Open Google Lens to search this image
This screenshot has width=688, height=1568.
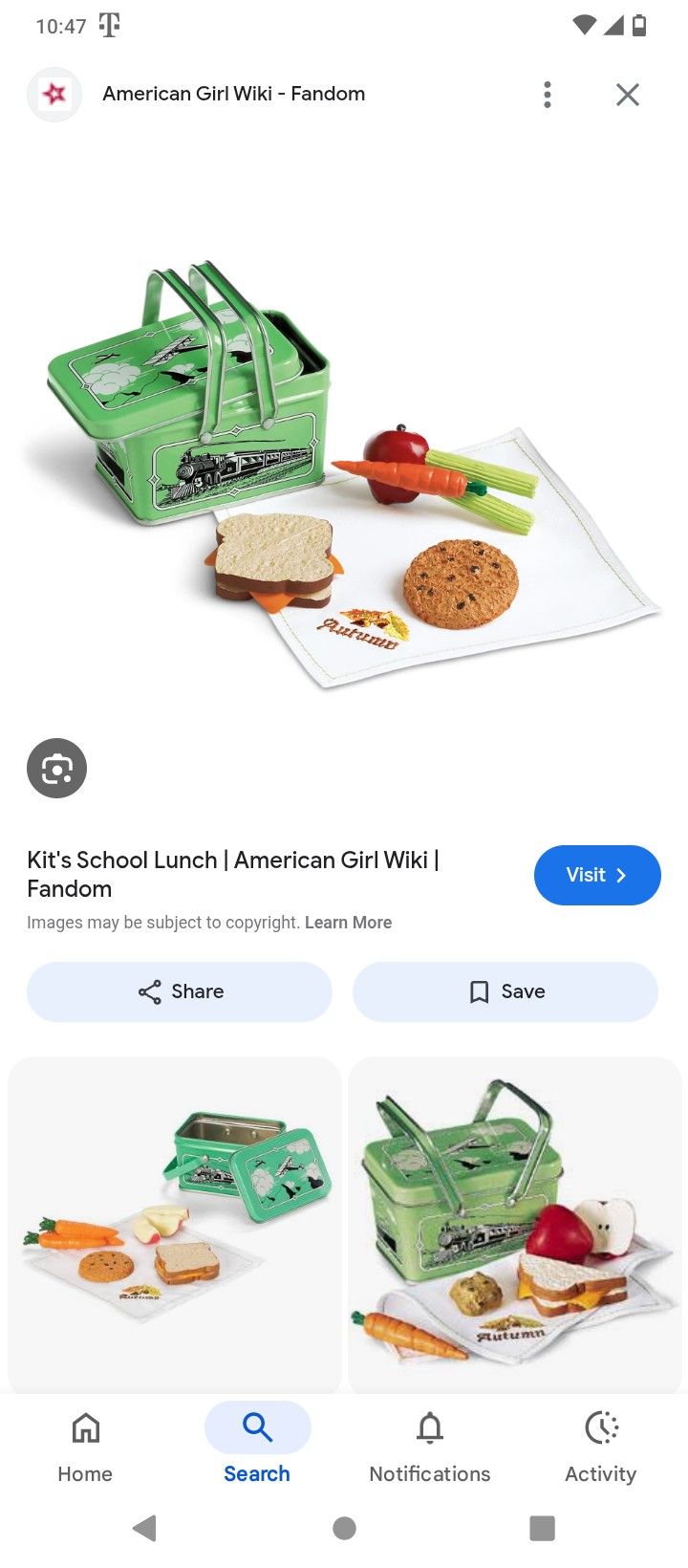click(x=56, y=768)
